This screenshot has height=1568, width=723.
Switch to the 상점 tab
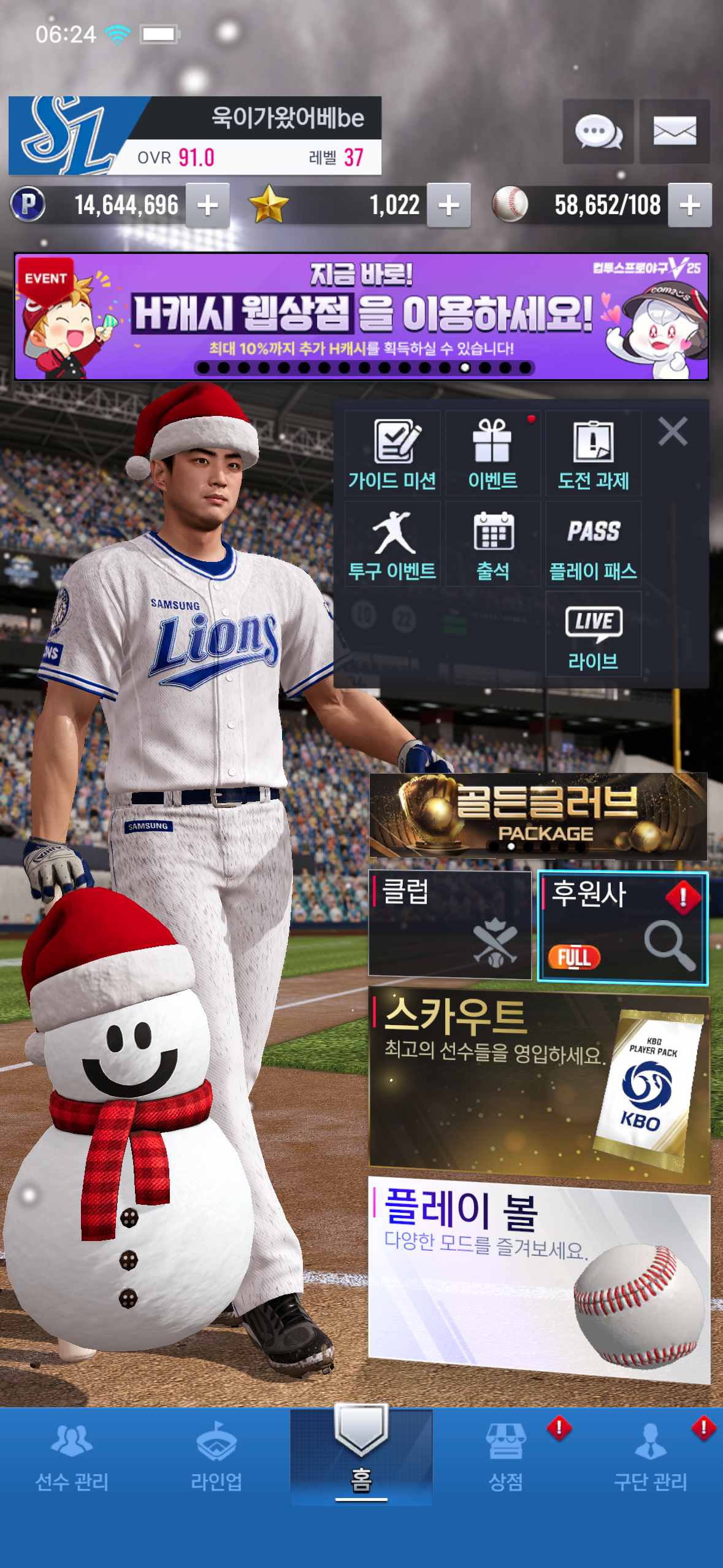pos(506,1457)
